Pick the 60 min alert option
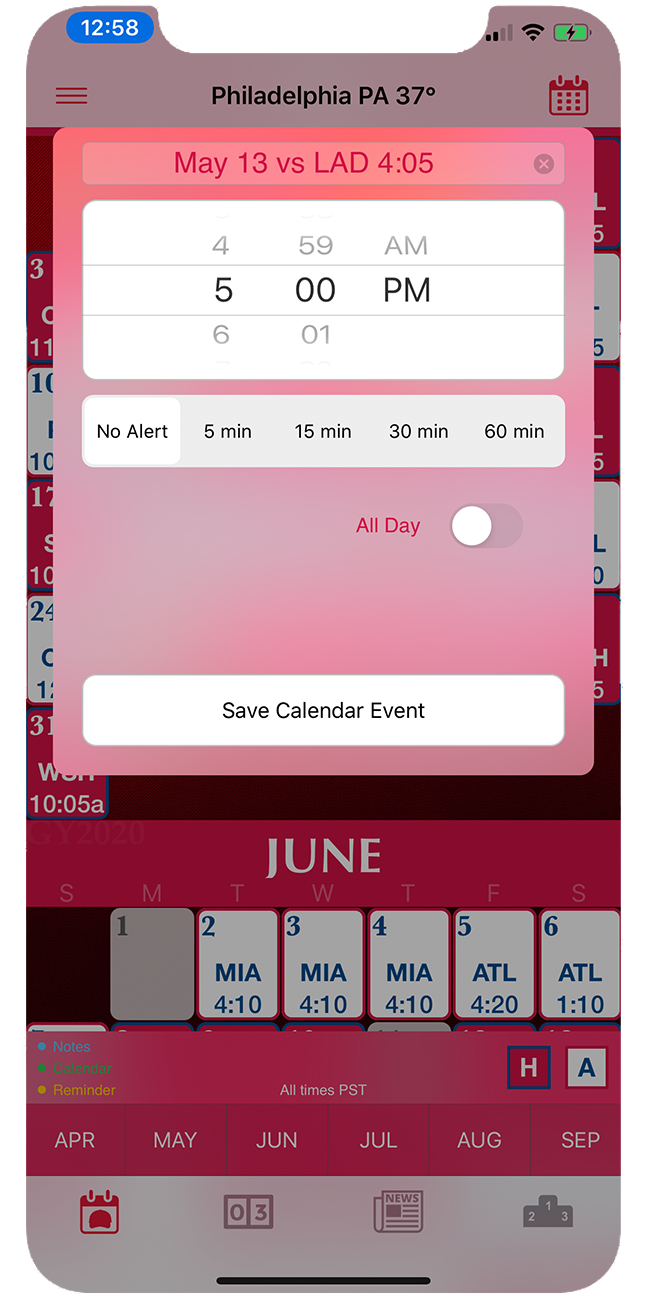 [514, 431]
